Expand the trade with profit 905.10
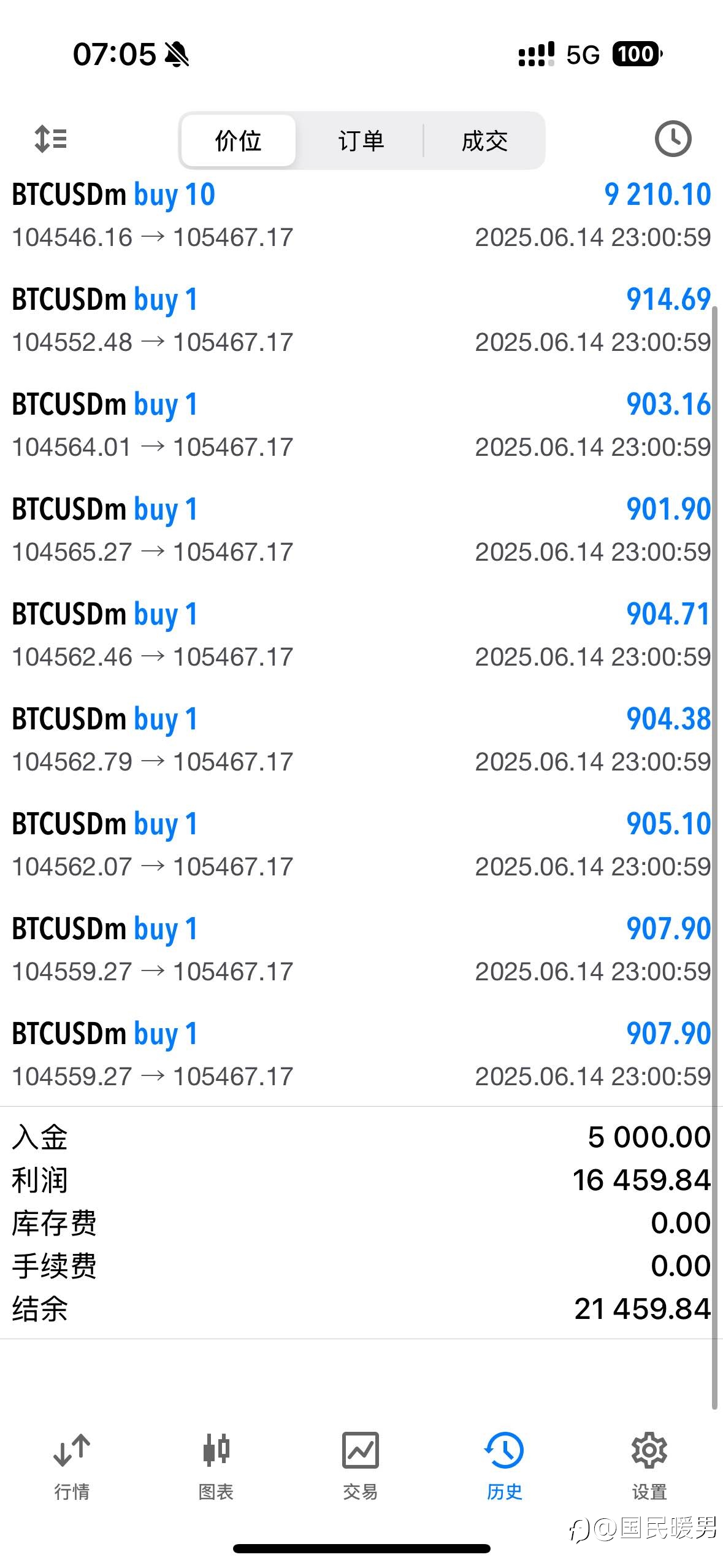The height and width of the screenshot is (1568, 723). point(361,844)
